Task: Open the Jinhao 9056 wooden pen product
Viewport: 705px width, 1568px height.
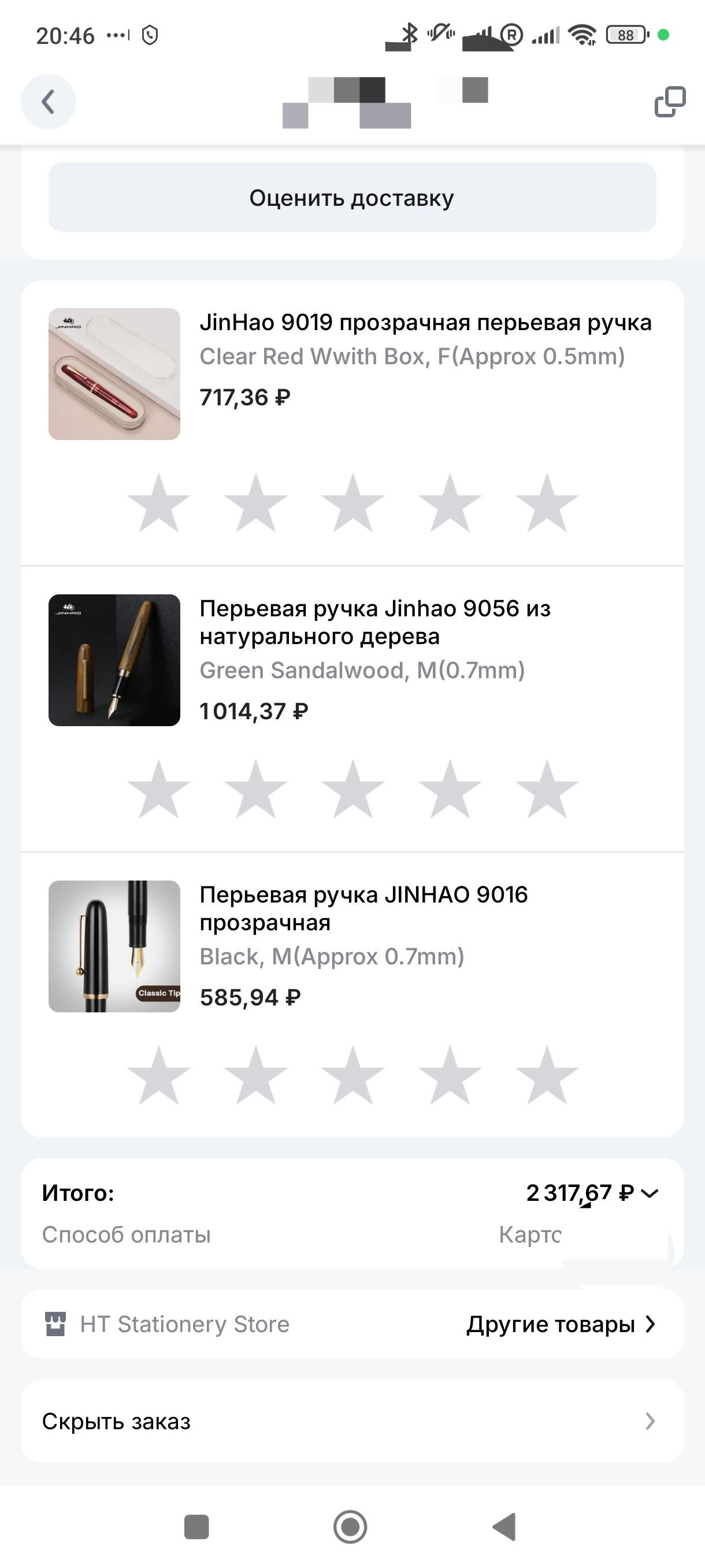Action: (374, 622)
